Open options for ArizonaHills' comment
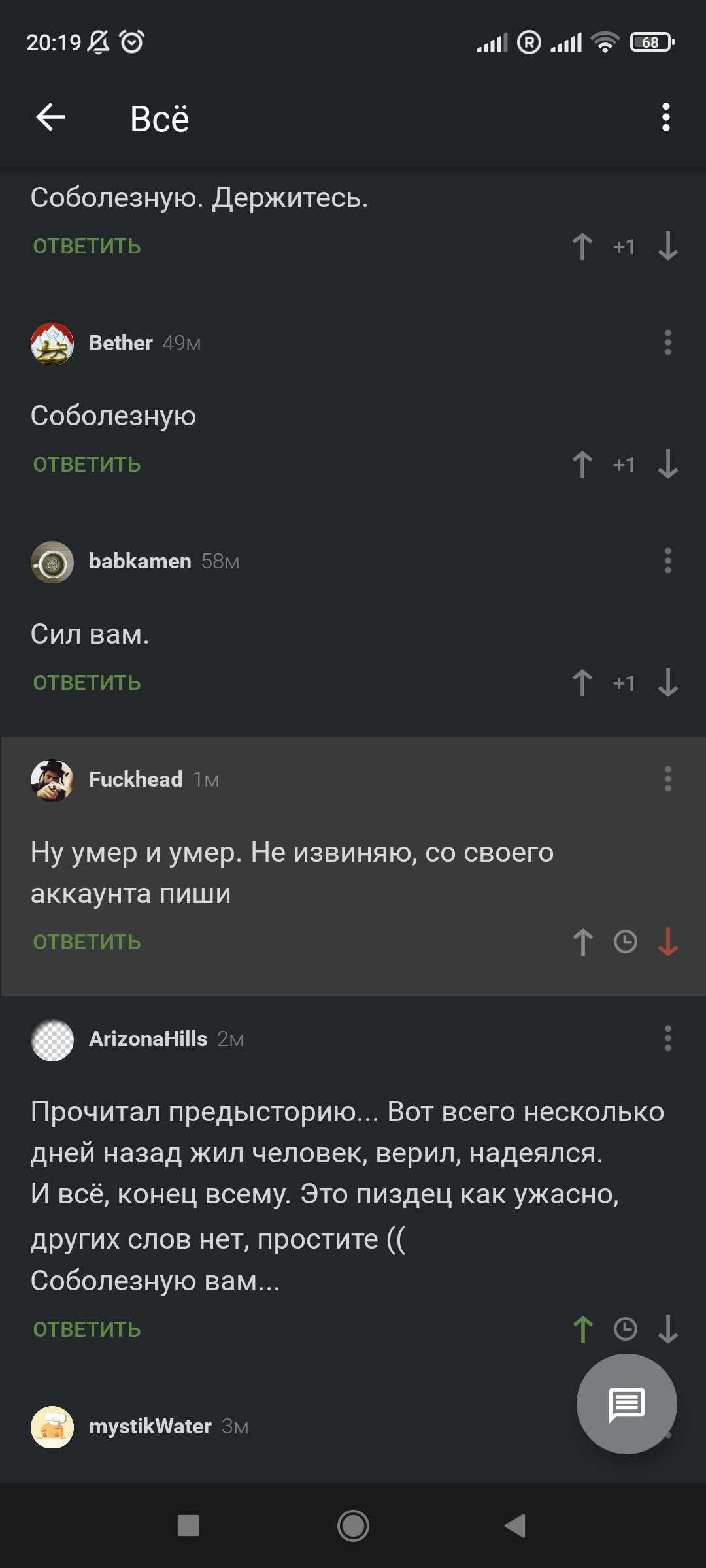This screenshot has height=1568, width=706. [x=667, y=1038]
